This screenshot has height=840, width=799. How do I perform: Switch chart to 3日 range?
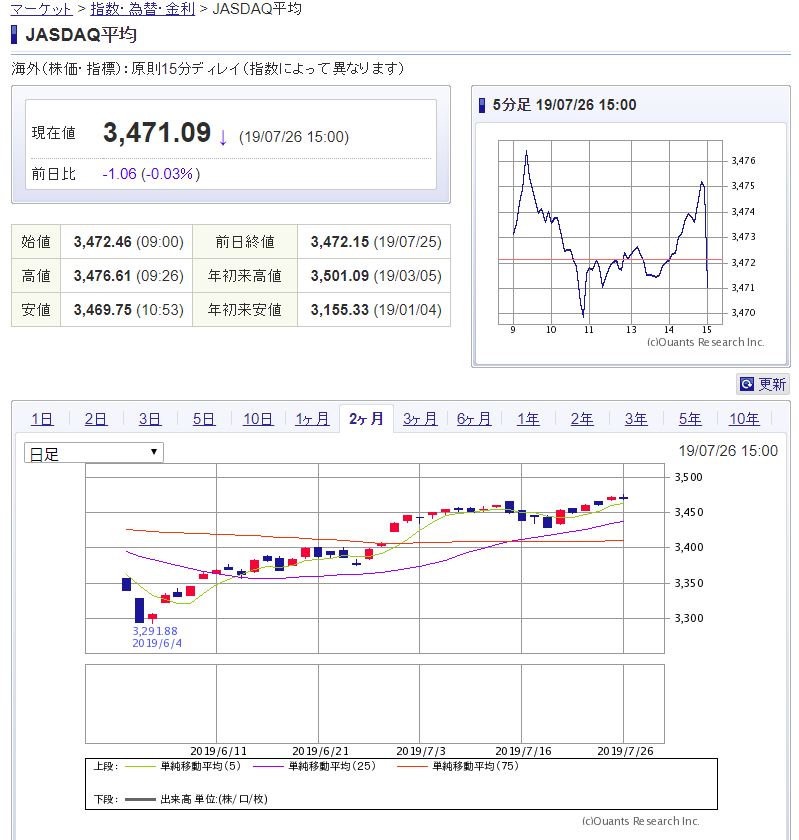pos(150,419)
